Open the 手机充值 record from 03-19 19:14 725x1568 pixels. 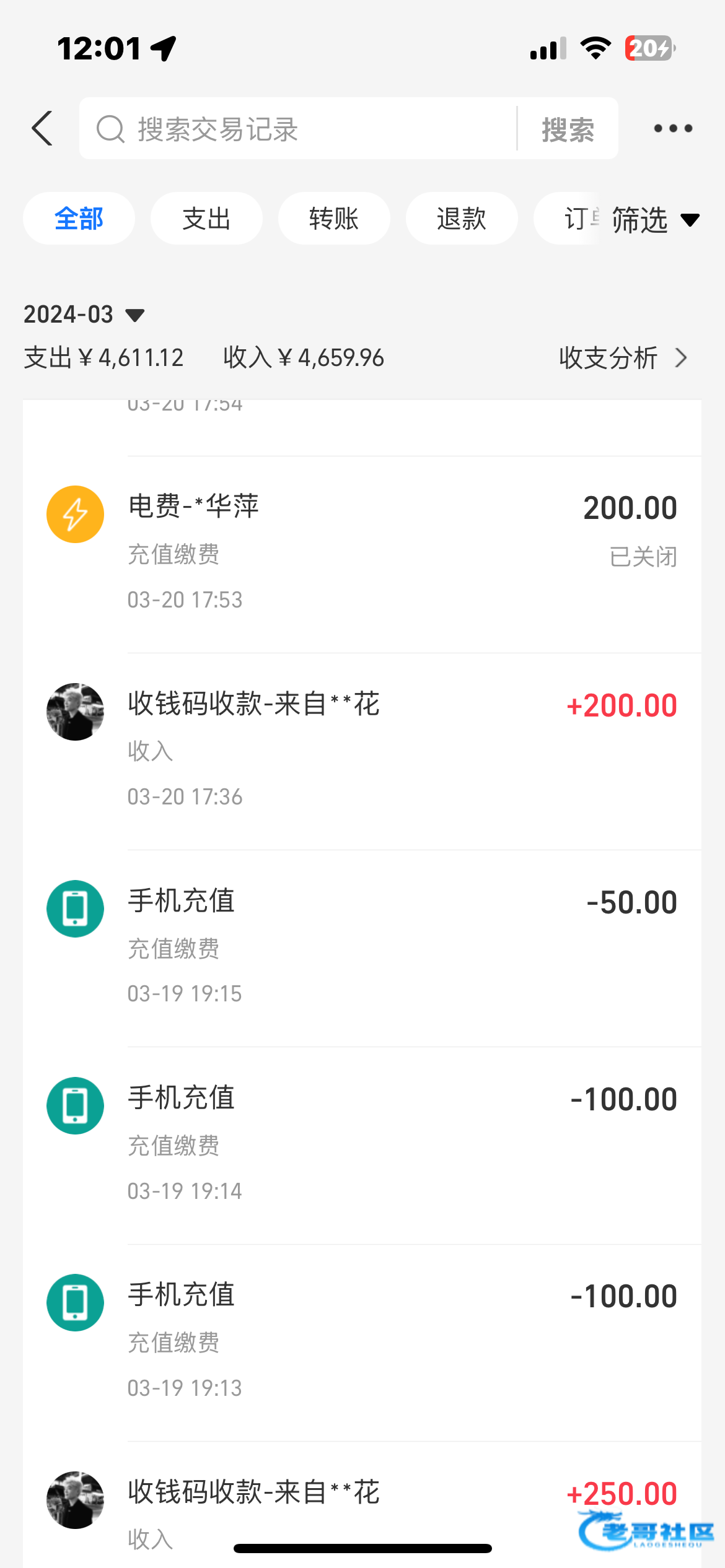pos(362,1145)
